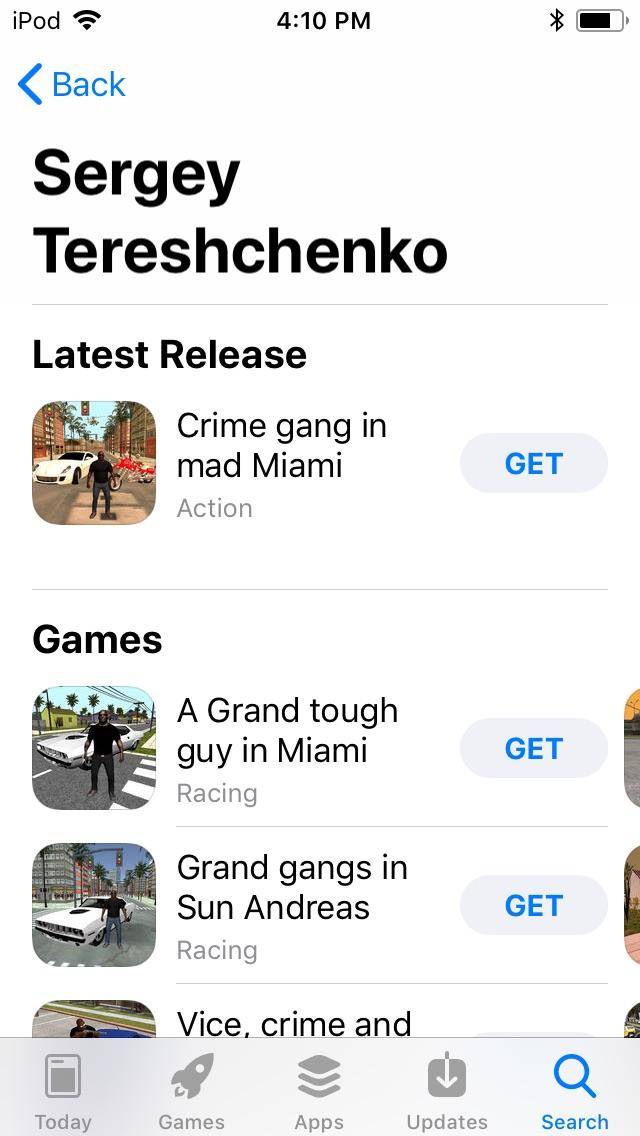Image resolution: width=640 pixels, height=1136 pixels.
Task: Switch to the Today tab
Action: (63, 1091)
